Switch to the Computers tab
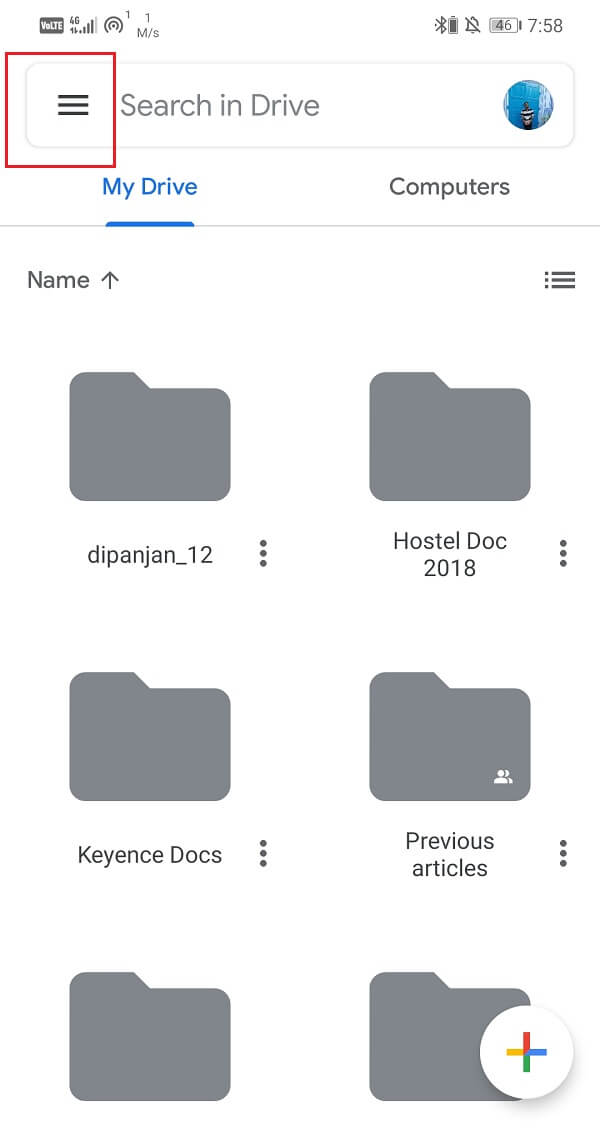This screenshot has width=600, height=1128. (449, 187)
